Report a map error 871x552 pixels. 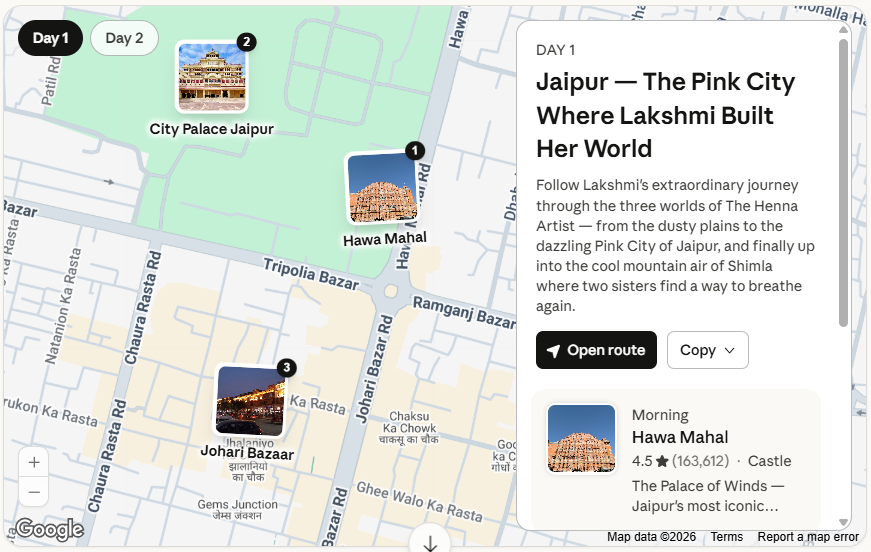click(x=807, y=537)
